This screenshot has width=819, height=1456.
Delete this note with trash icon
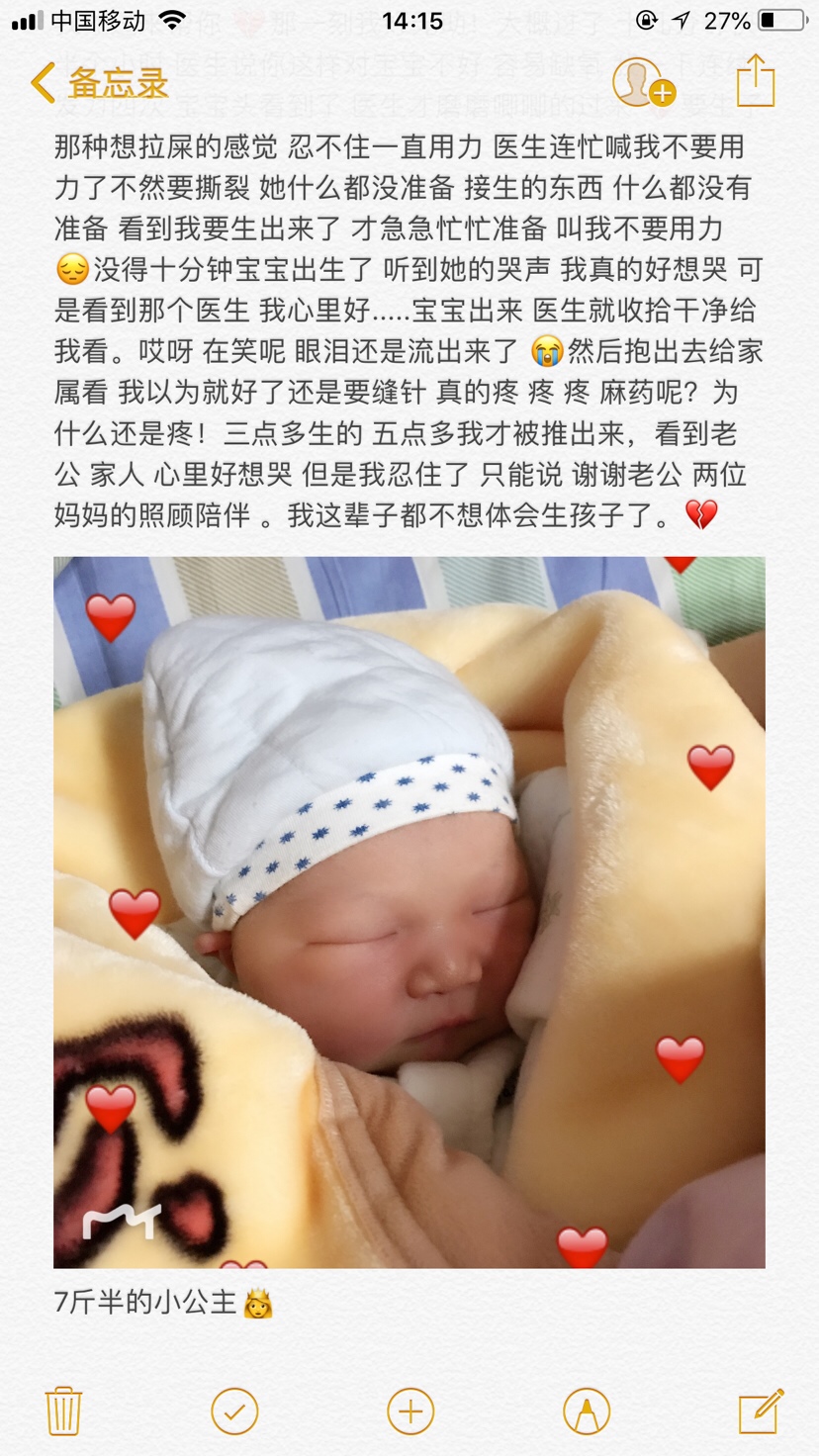pos(63,1411)
